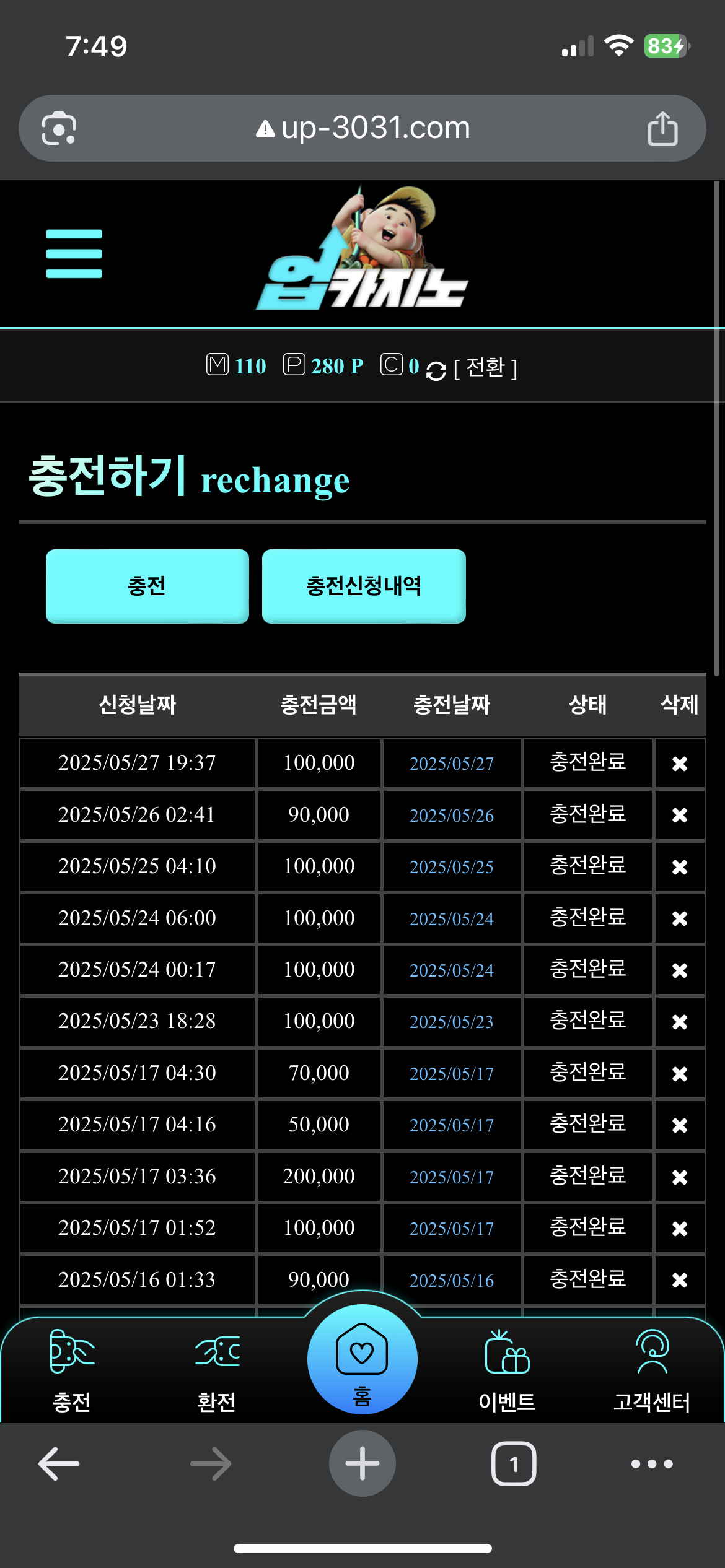Open 충전신청내역 history

tap(364, 586)
